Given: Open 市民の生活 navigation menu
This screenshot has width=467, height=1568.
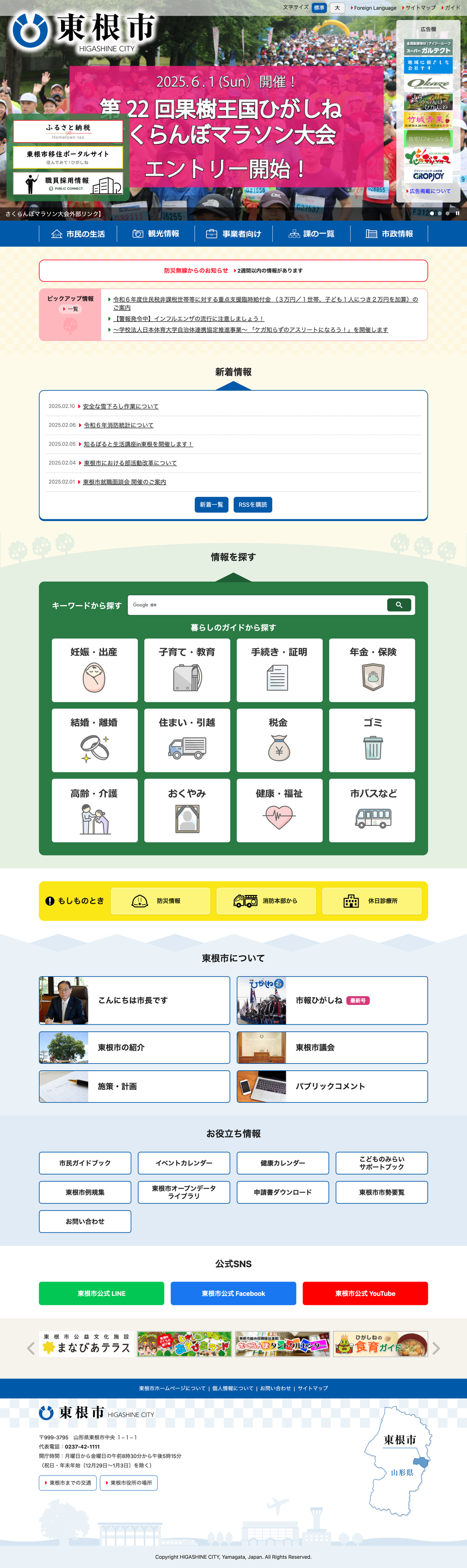Looking at the screenshot, I should [x=78, y=234].
